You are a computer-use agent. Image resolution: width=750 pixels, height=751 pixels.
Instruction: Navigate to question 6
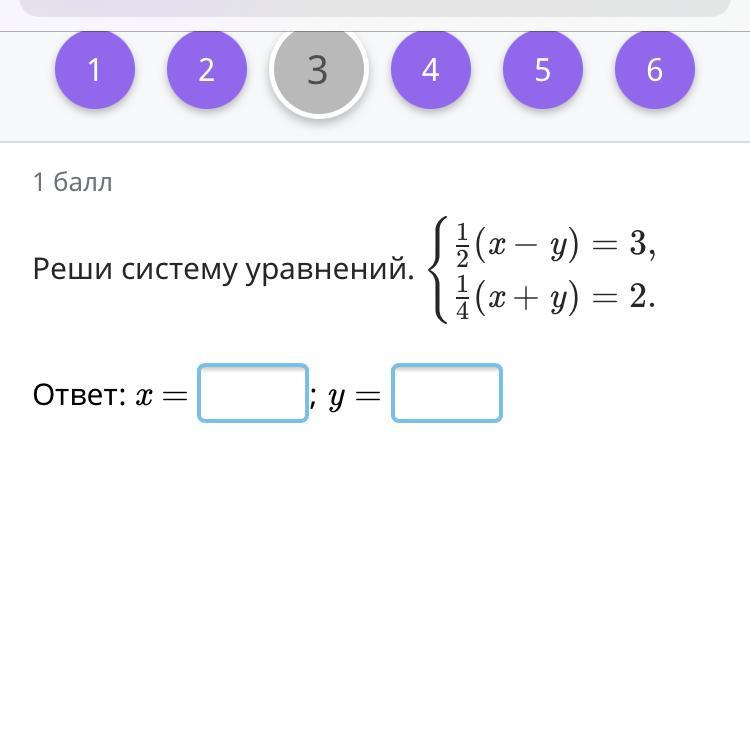coord(655,69)
